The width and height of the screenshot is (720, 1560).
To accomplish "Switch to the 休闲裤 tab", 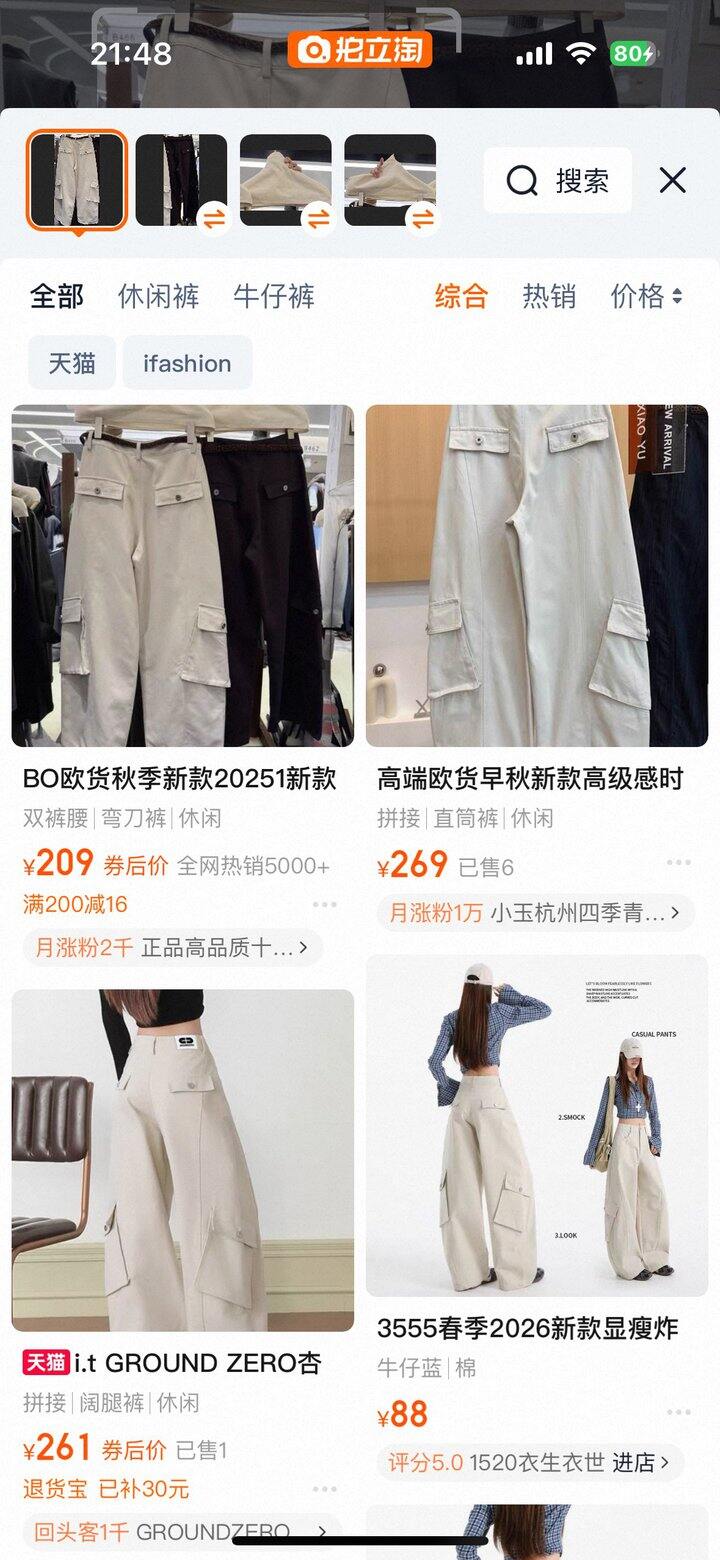I will coord(158,296).
